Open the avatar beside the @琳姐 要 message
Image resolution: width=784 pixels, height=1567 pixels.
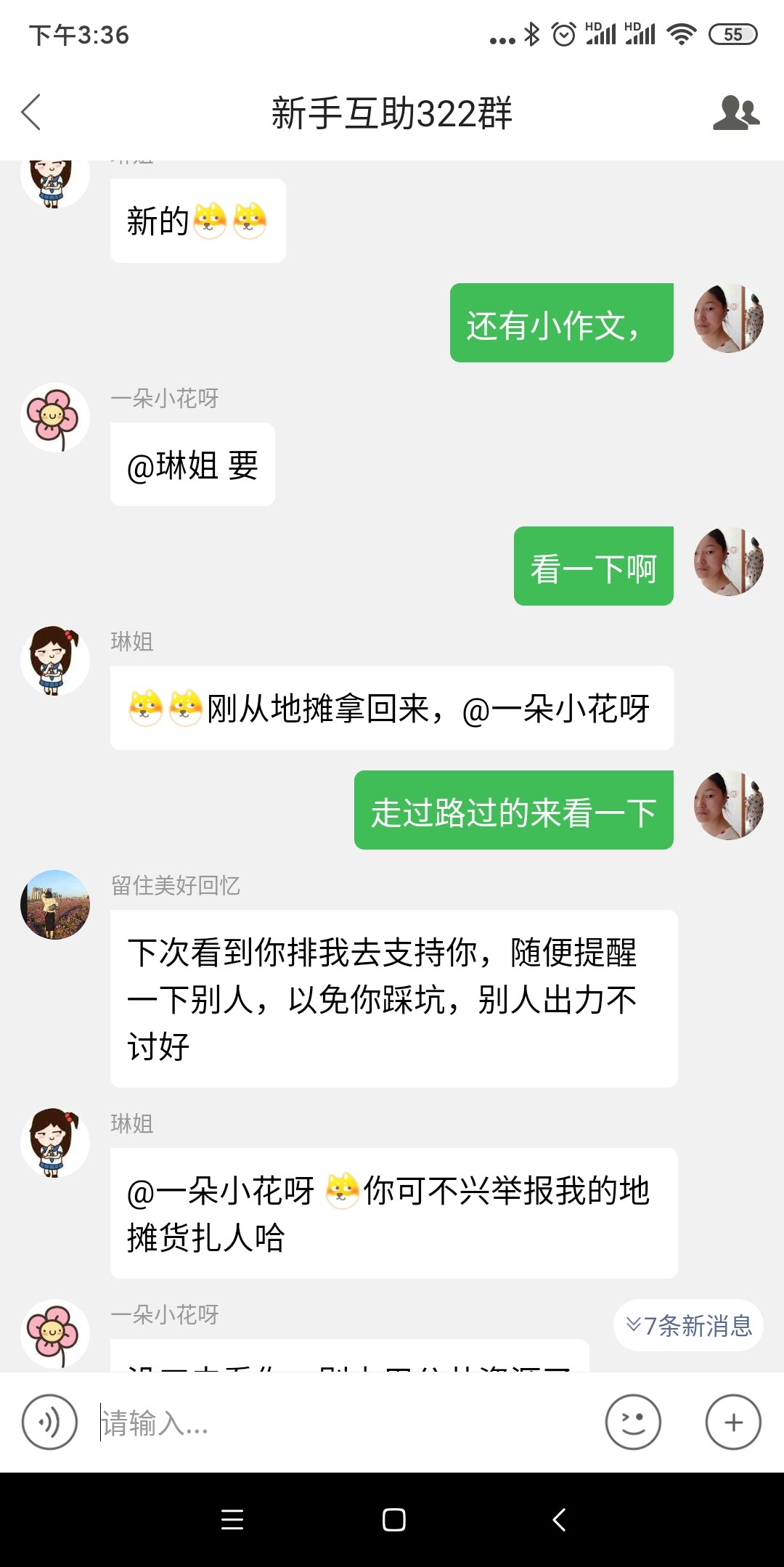click(x=55, y=418)
